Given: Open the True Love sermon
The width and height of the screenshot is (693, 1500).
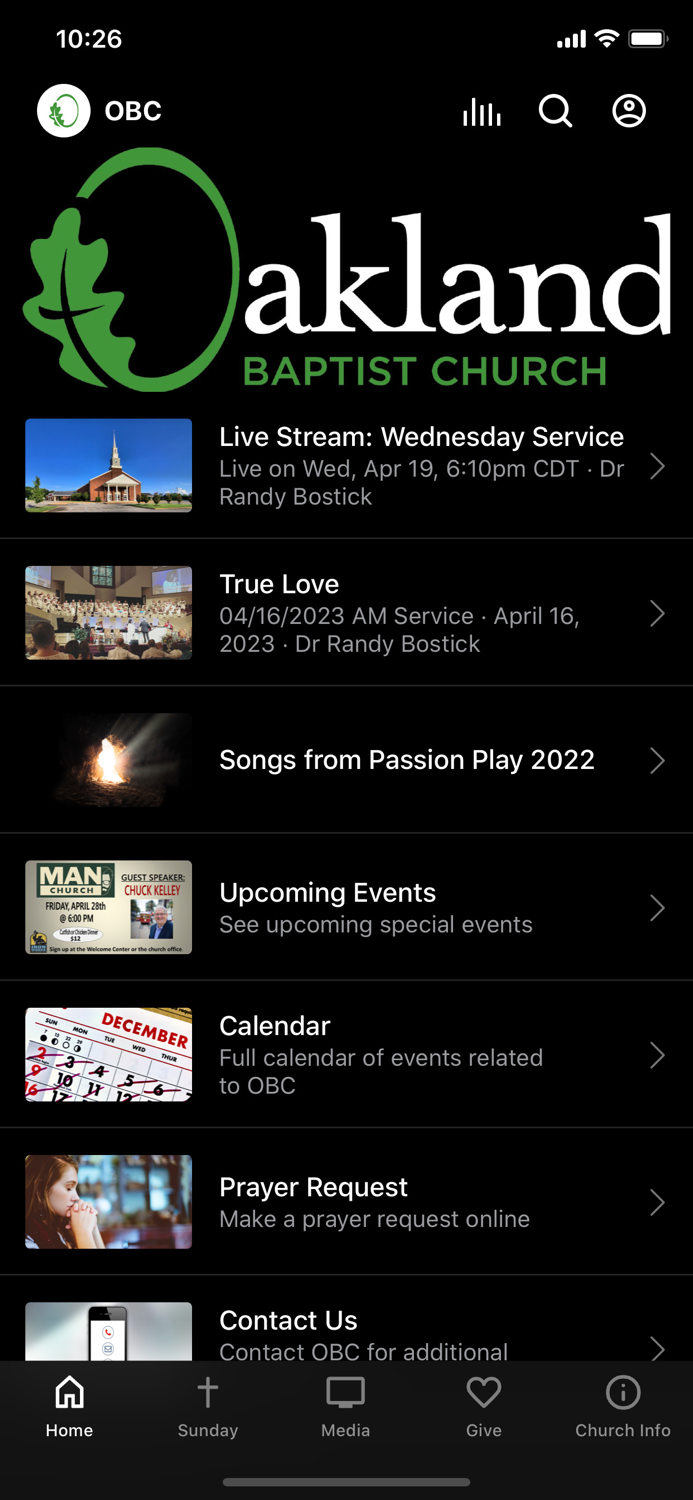Looking at the screenshot, I should tap(346, 613).
